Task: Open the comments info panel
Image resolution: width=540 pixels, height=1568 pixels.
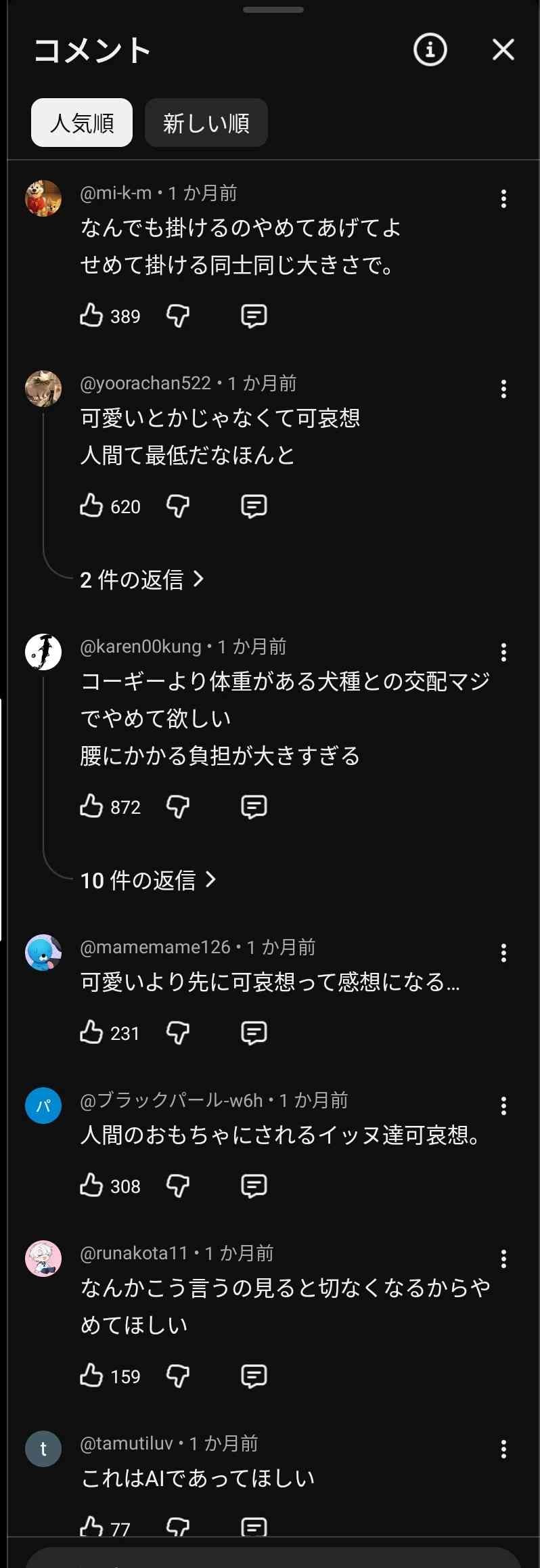Action: (x=430, y=49)
